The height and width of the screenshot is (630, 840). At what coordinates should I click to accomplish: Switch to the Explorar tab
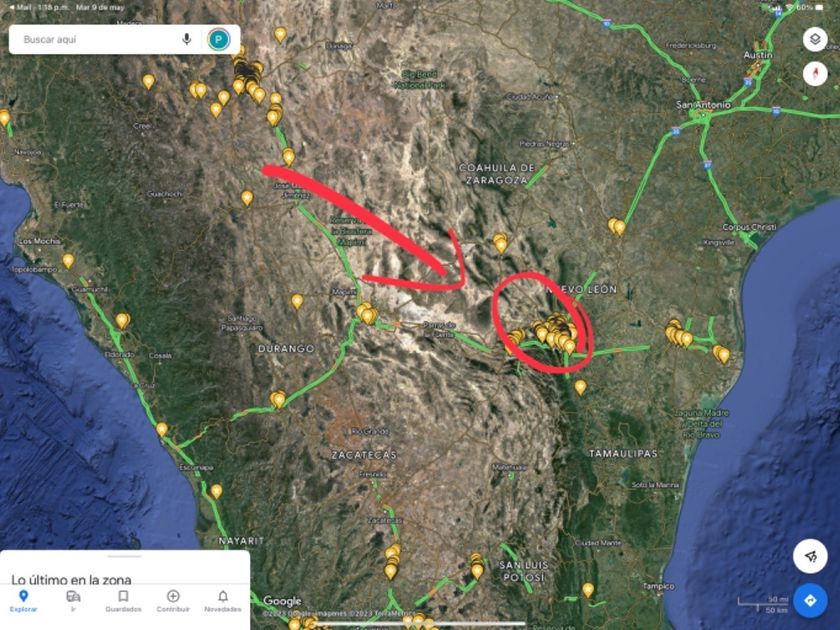coord(23,600)
